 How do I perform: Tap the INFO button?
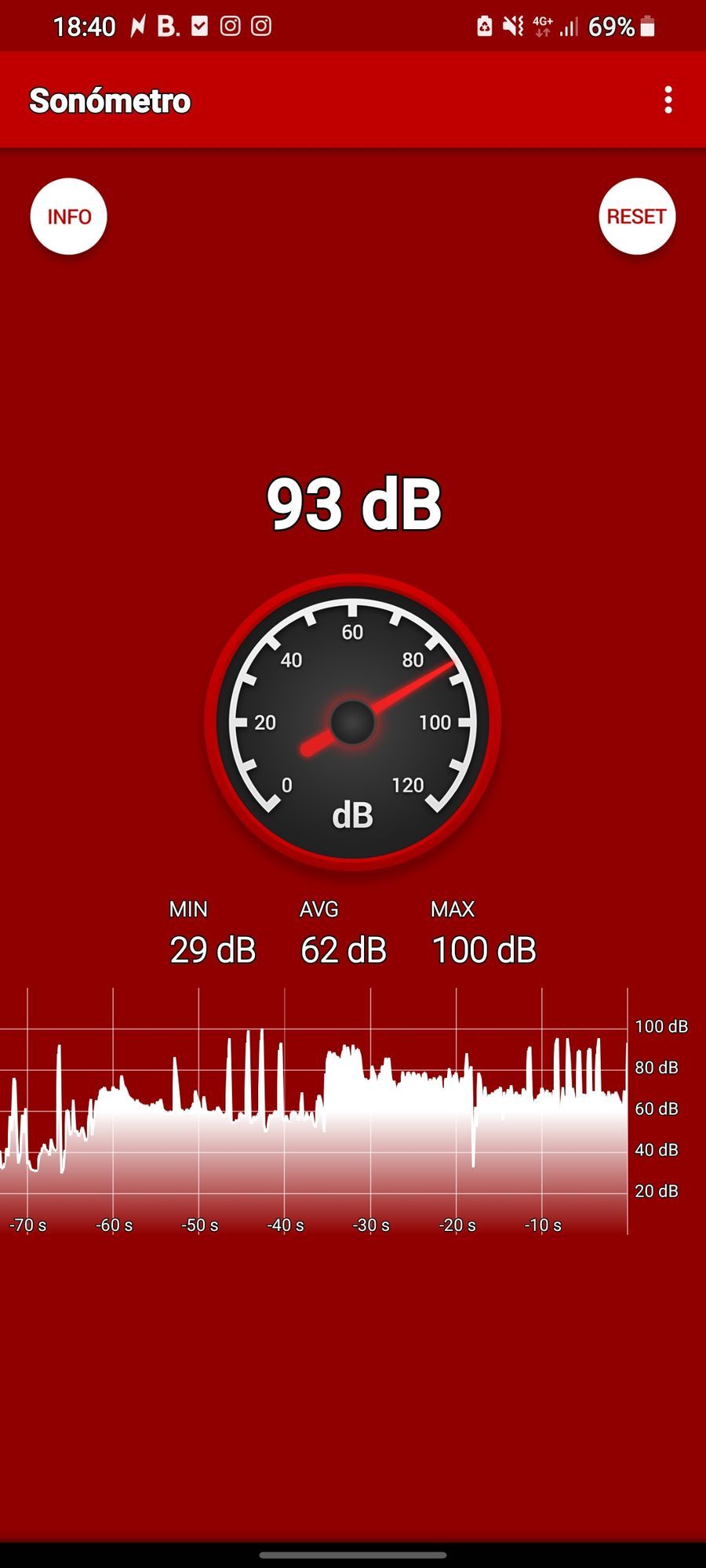pos(69,216)
